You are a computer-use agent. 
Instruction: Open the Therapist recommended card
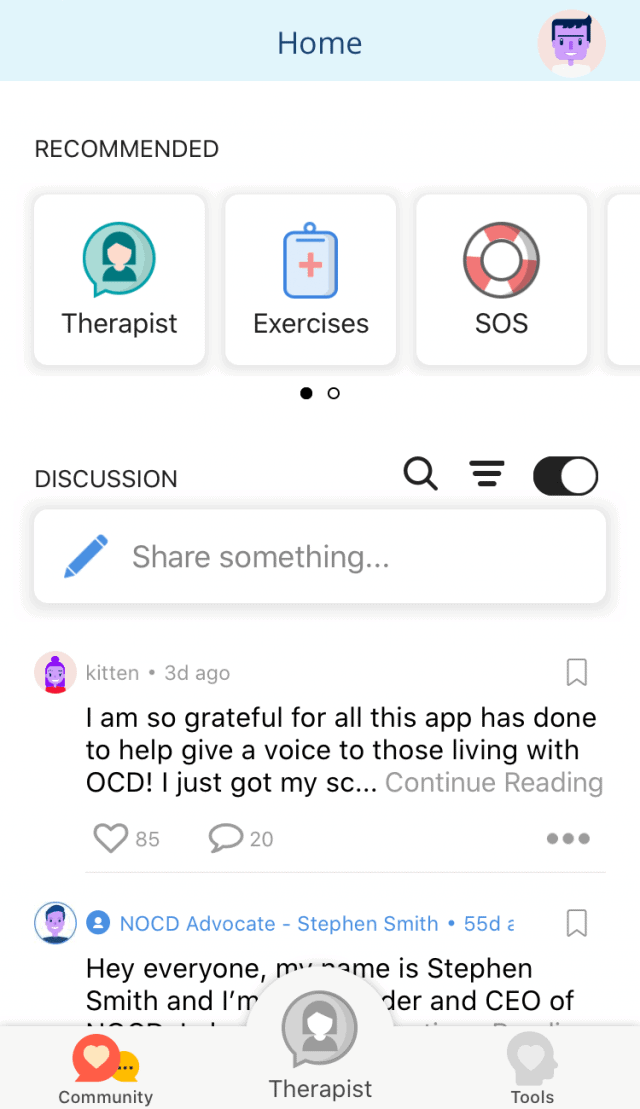(x=120, y=280)
